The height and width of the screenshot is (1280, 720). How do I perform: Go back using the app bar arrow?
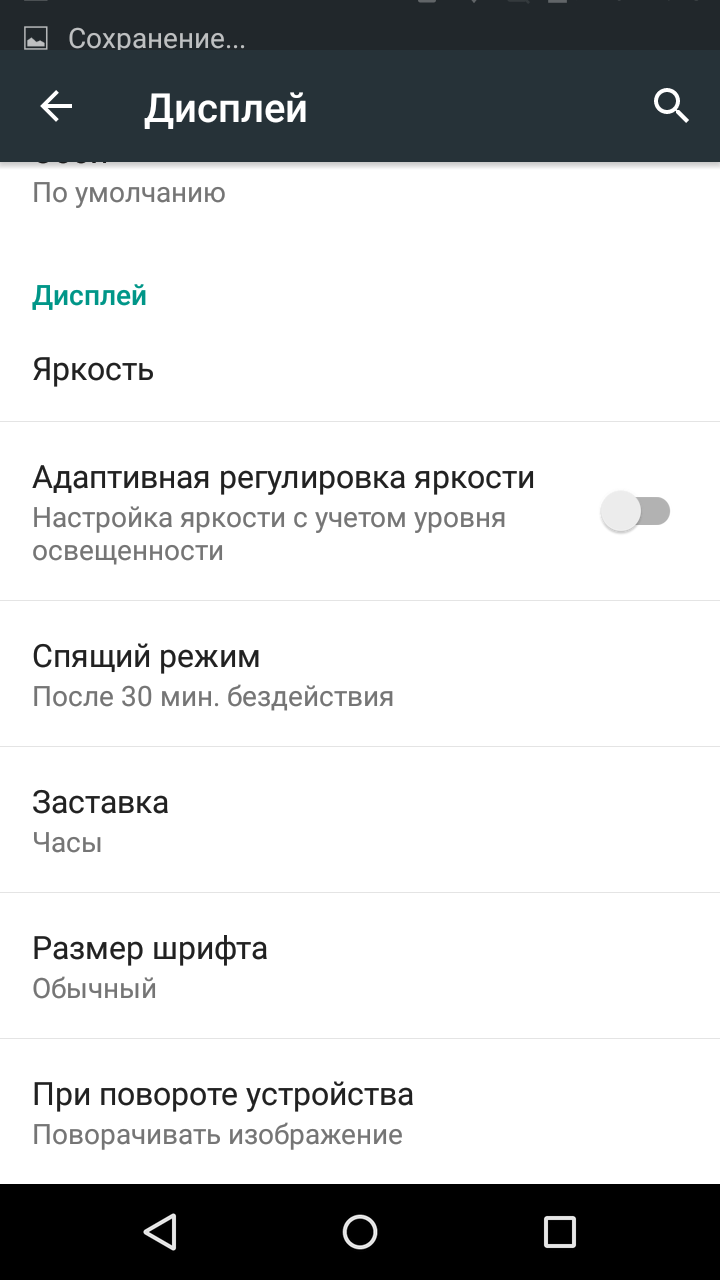click(56, 106)
